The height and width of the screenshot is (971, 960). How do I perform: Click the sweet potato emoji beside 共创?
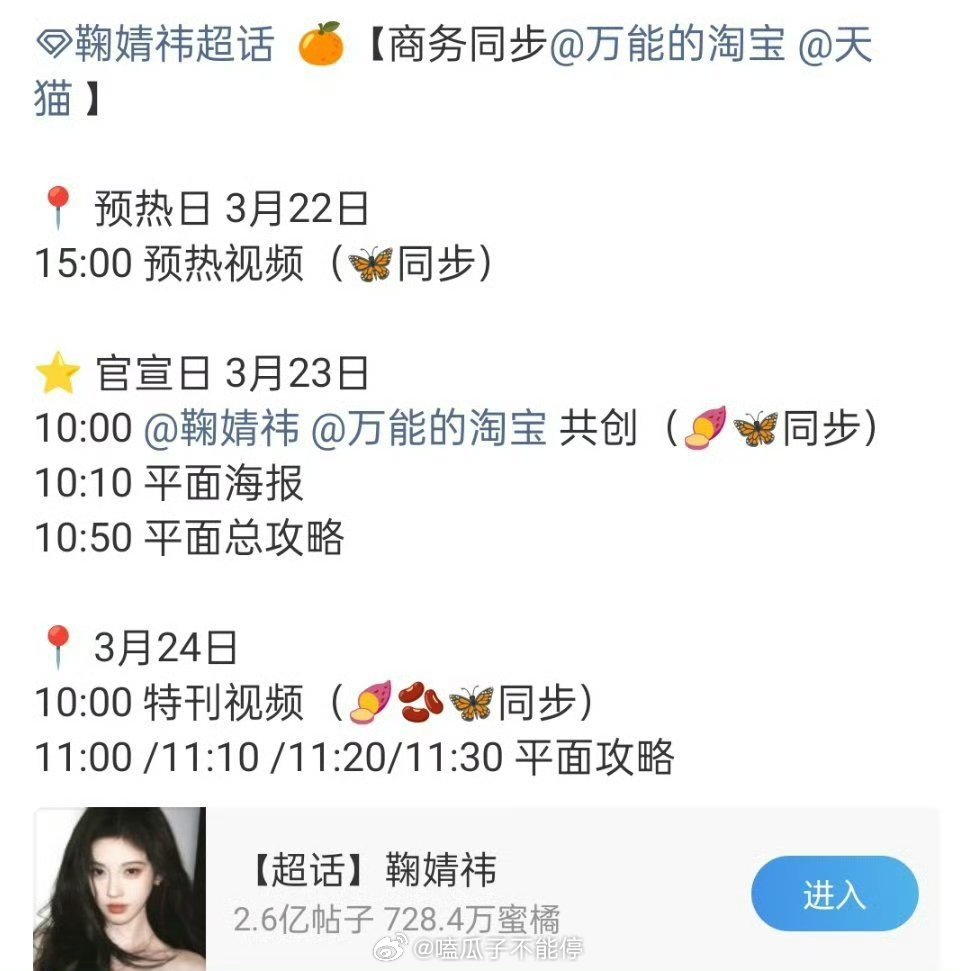[x=706, y=427]
